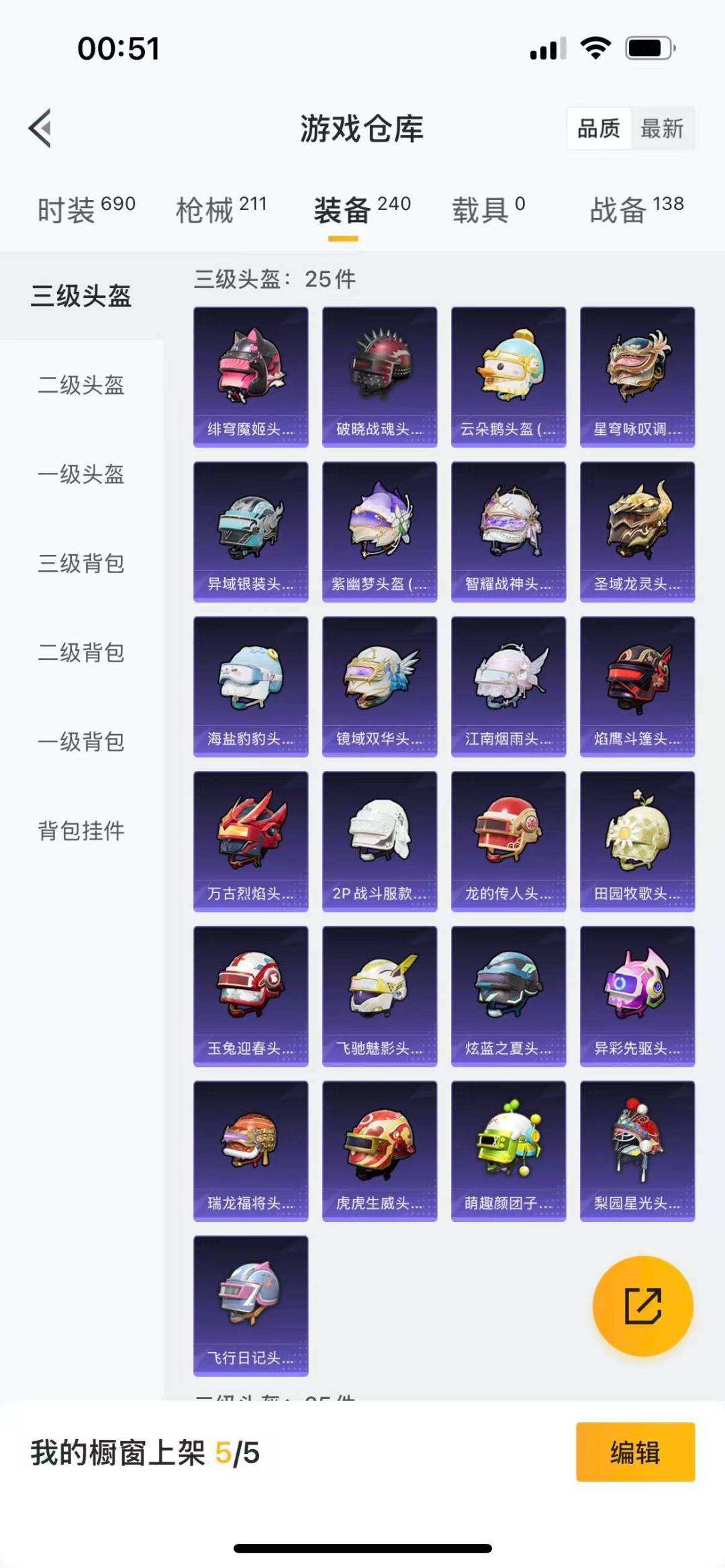Show the 二级背包 category
Screen dimensions: 725x1568
[x=81, y=653]
